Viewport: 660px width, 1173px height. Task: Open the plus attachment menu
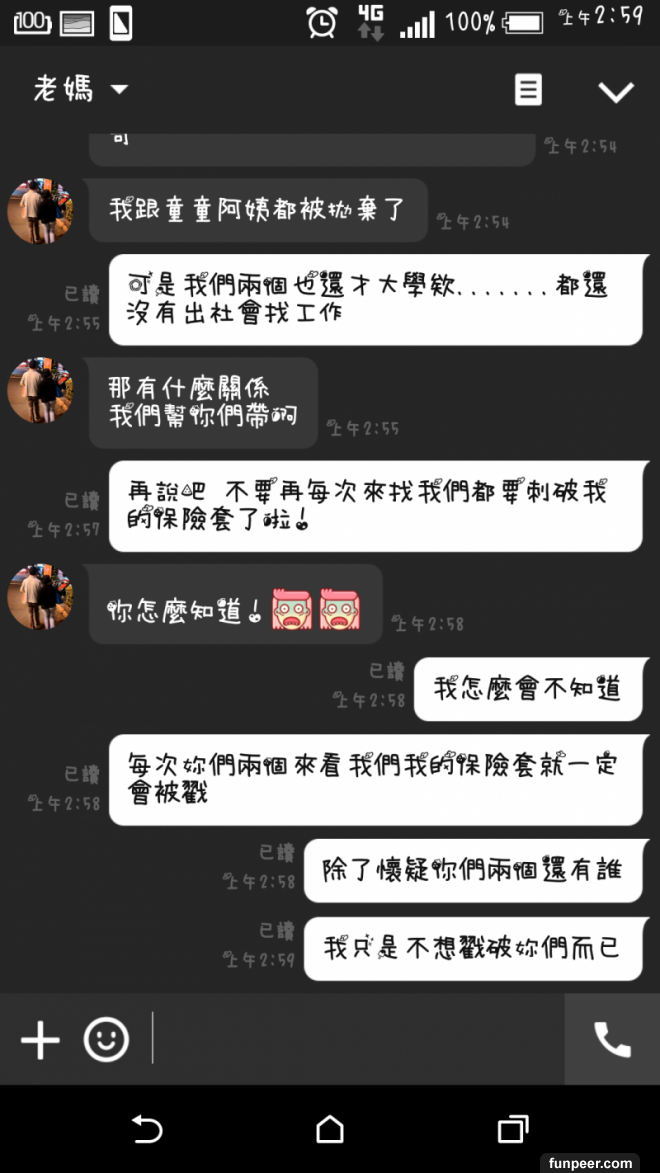pos(40,1040)
